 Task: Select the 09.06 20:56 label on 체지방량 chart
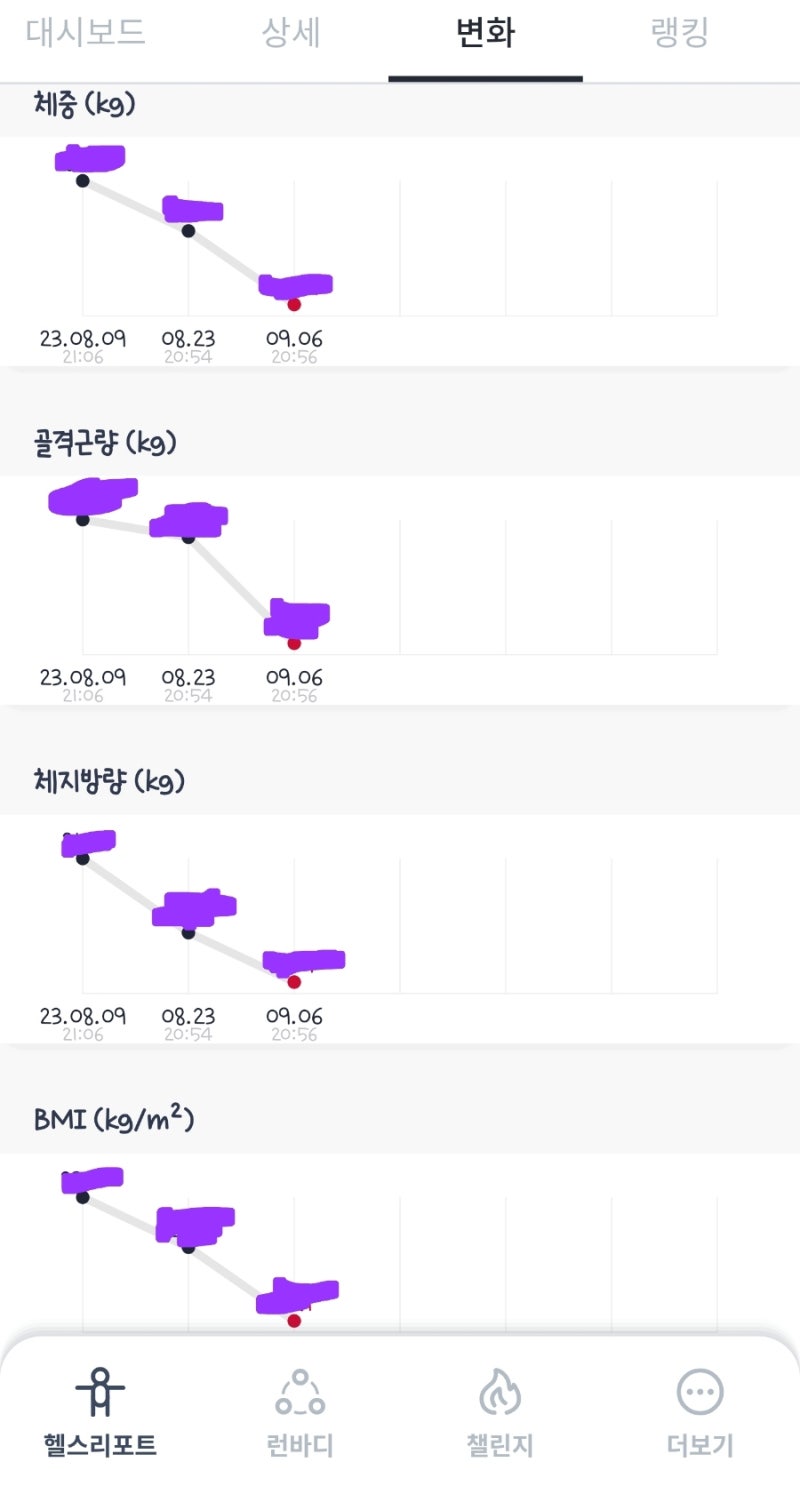[x=293, y=1026]
